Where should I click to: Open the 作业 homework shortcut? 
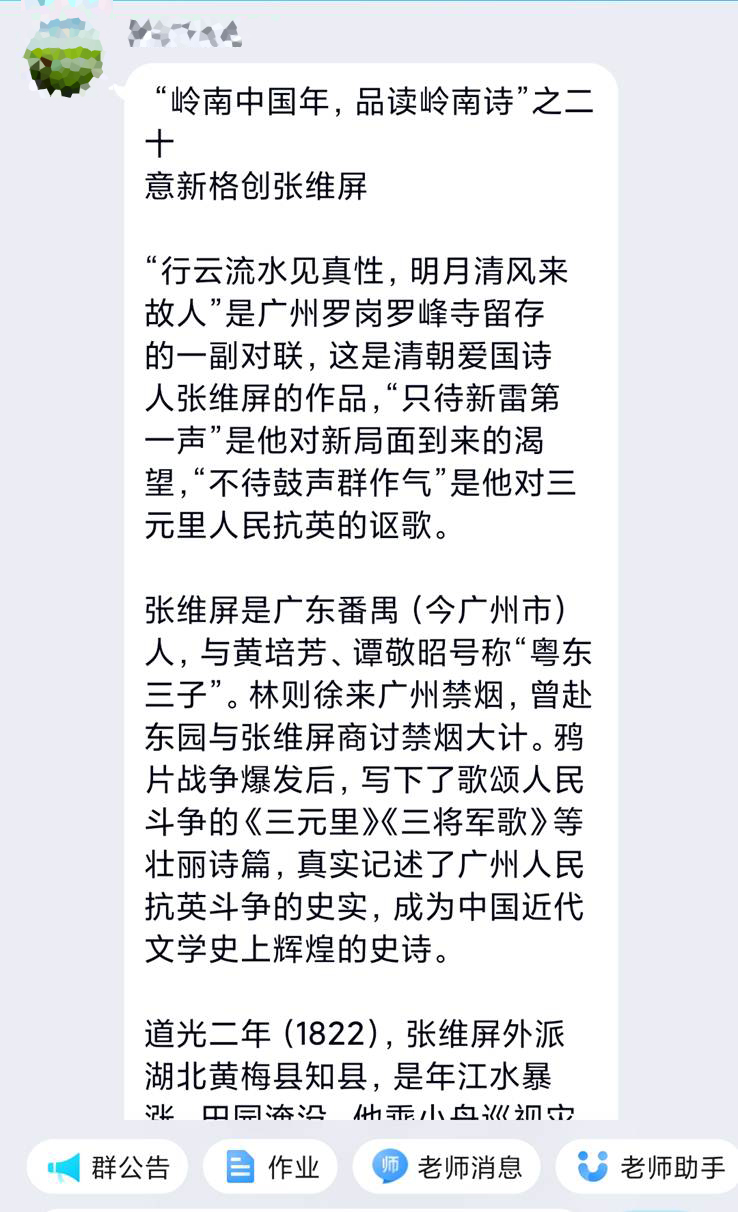pos(272,1167)
